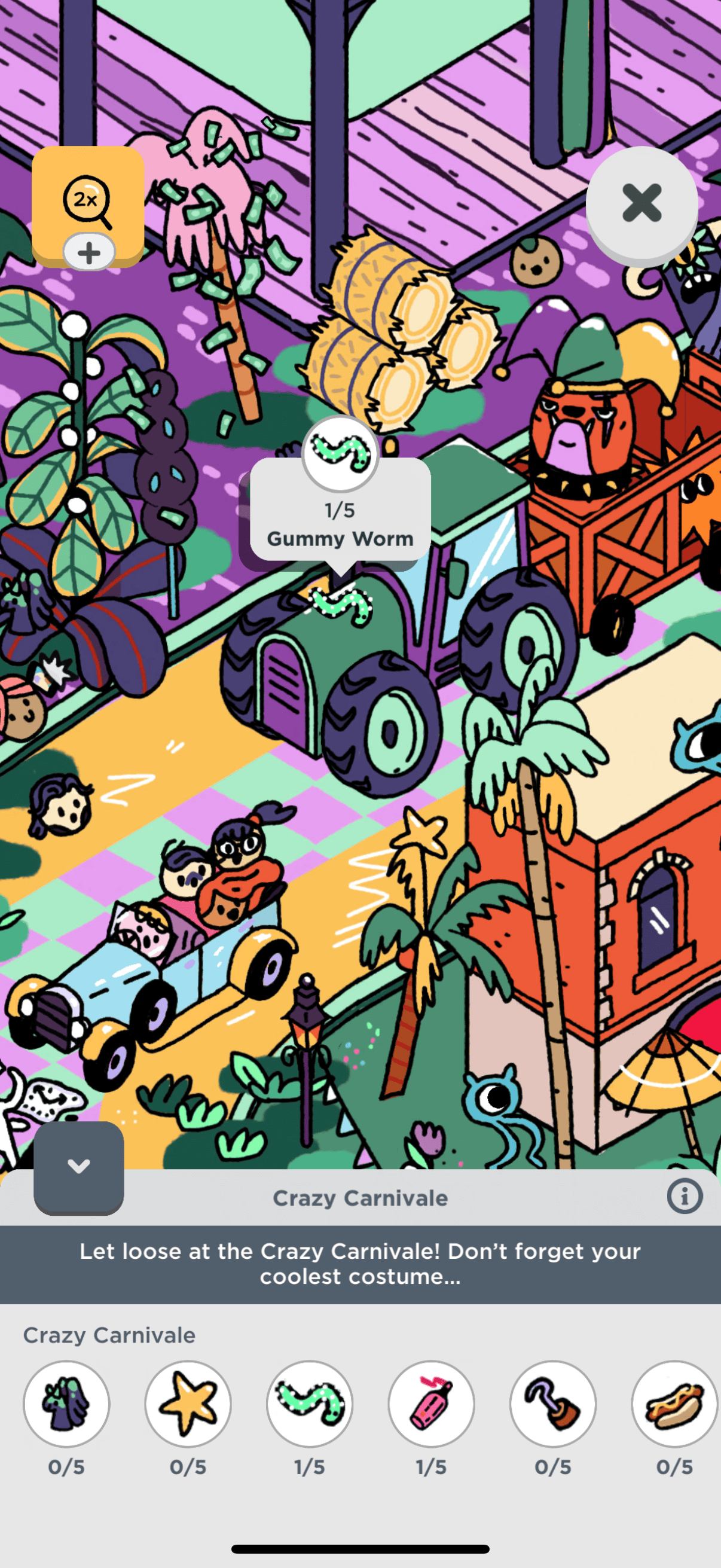This screenshot has width=721, height=1568.
Task: Close the level with the X button
Action: (x=641, y=203)
